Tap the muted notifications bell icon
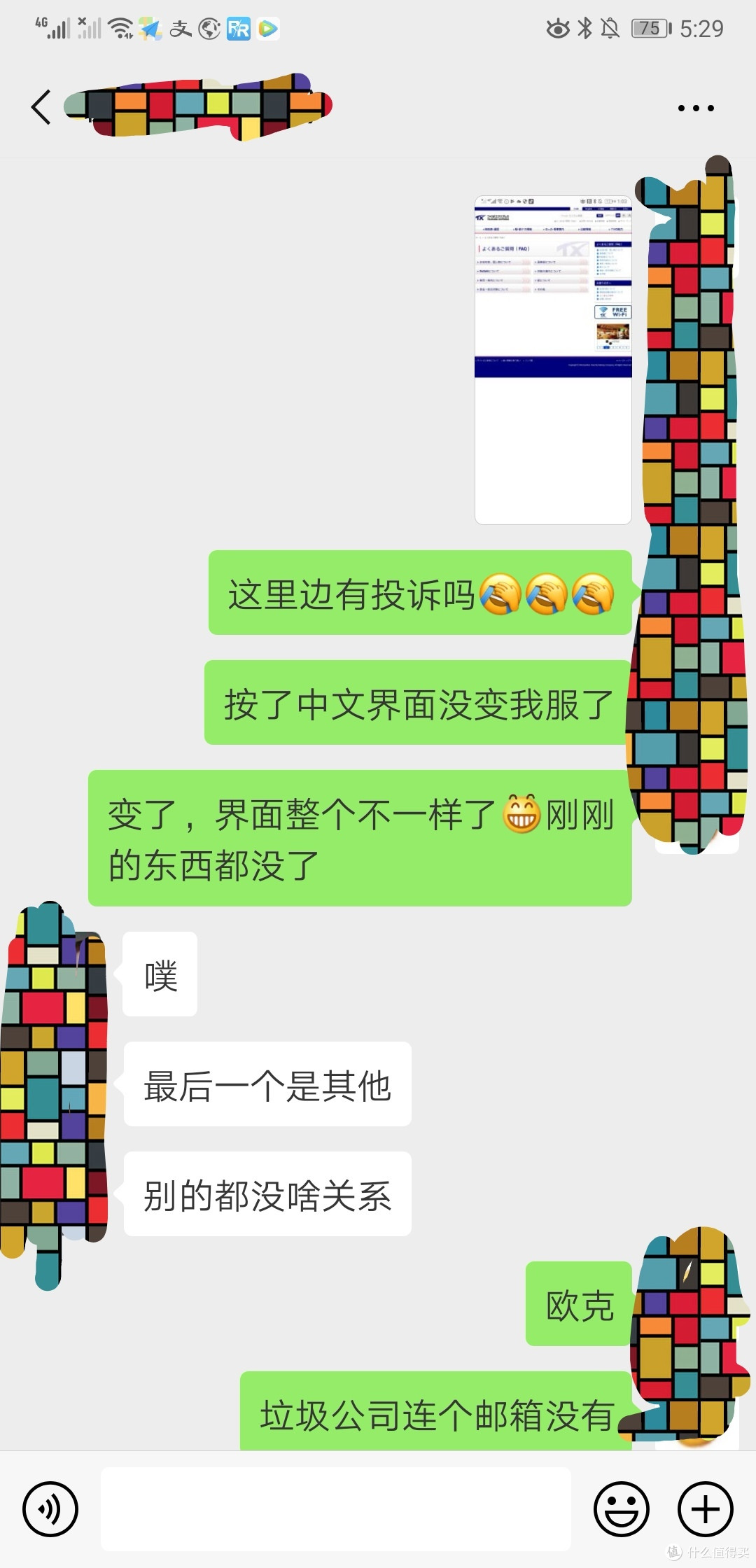 coord(608,28)
